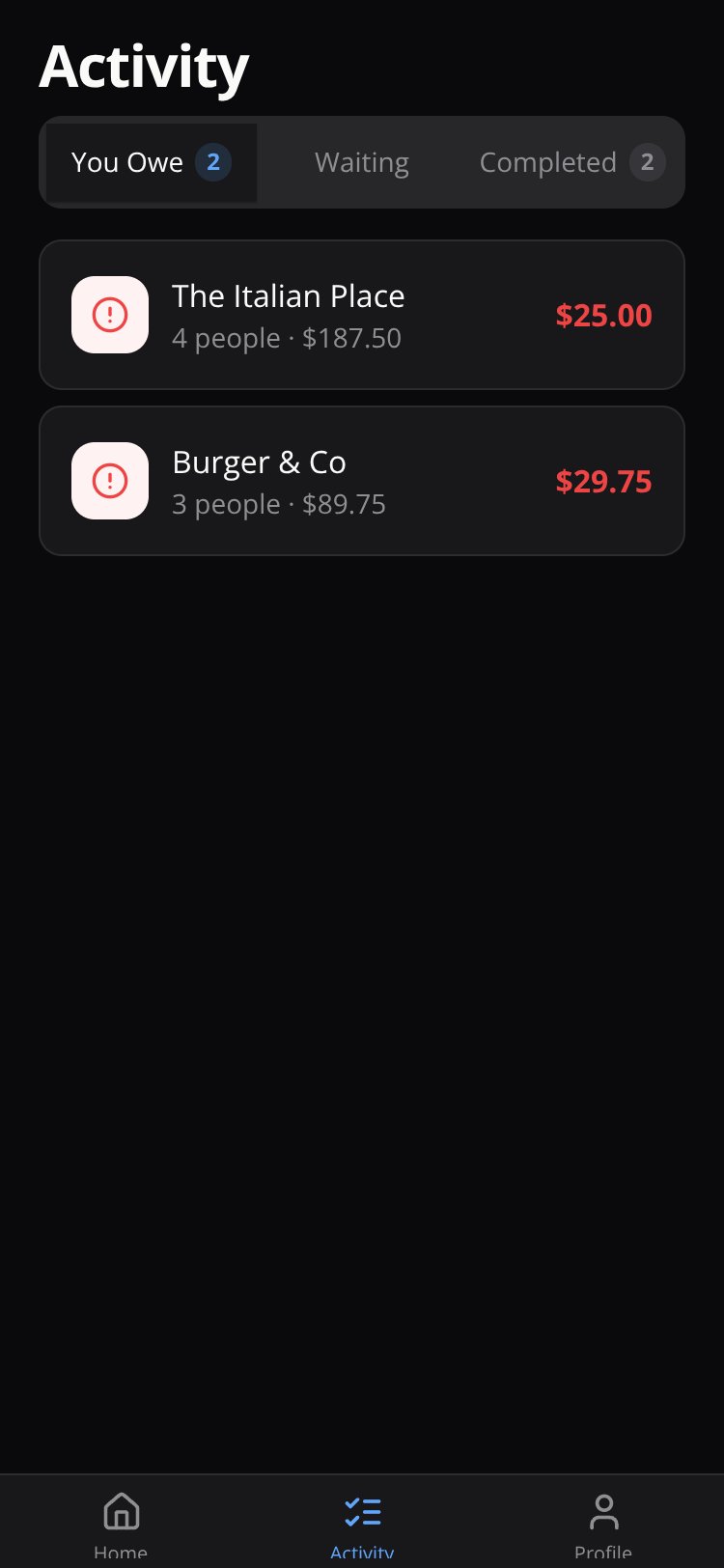Tap Activity in bottom navigation

(362, 1523)
